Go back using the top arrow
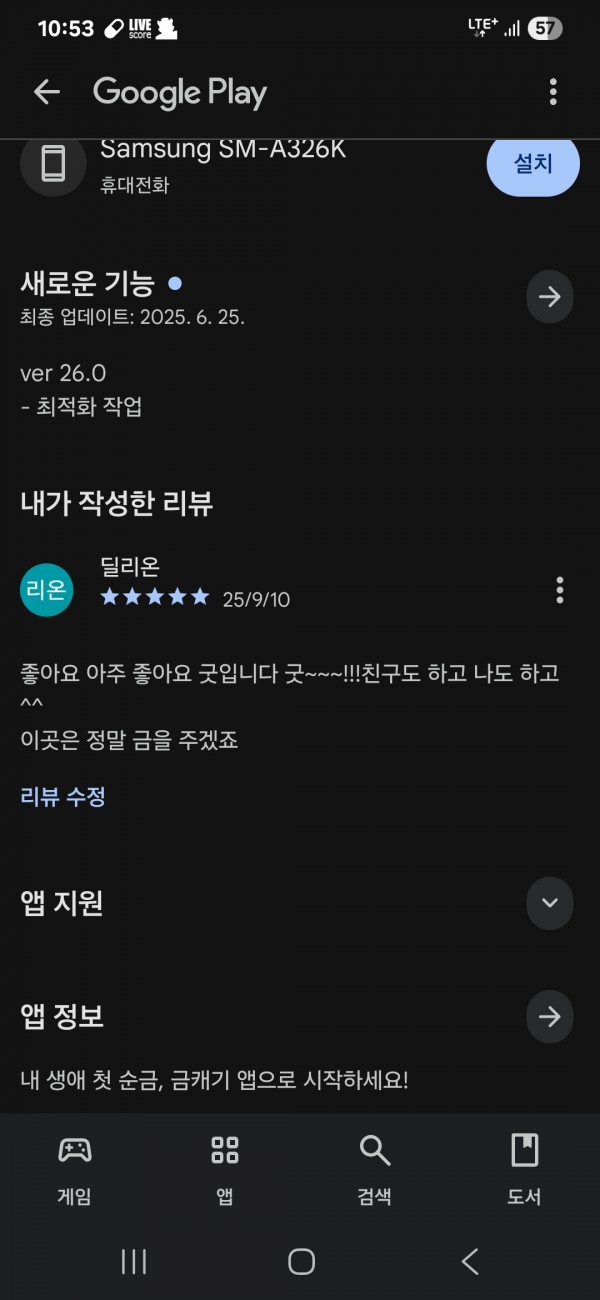Screen dimensions: 600x1300 click(47, 92)
